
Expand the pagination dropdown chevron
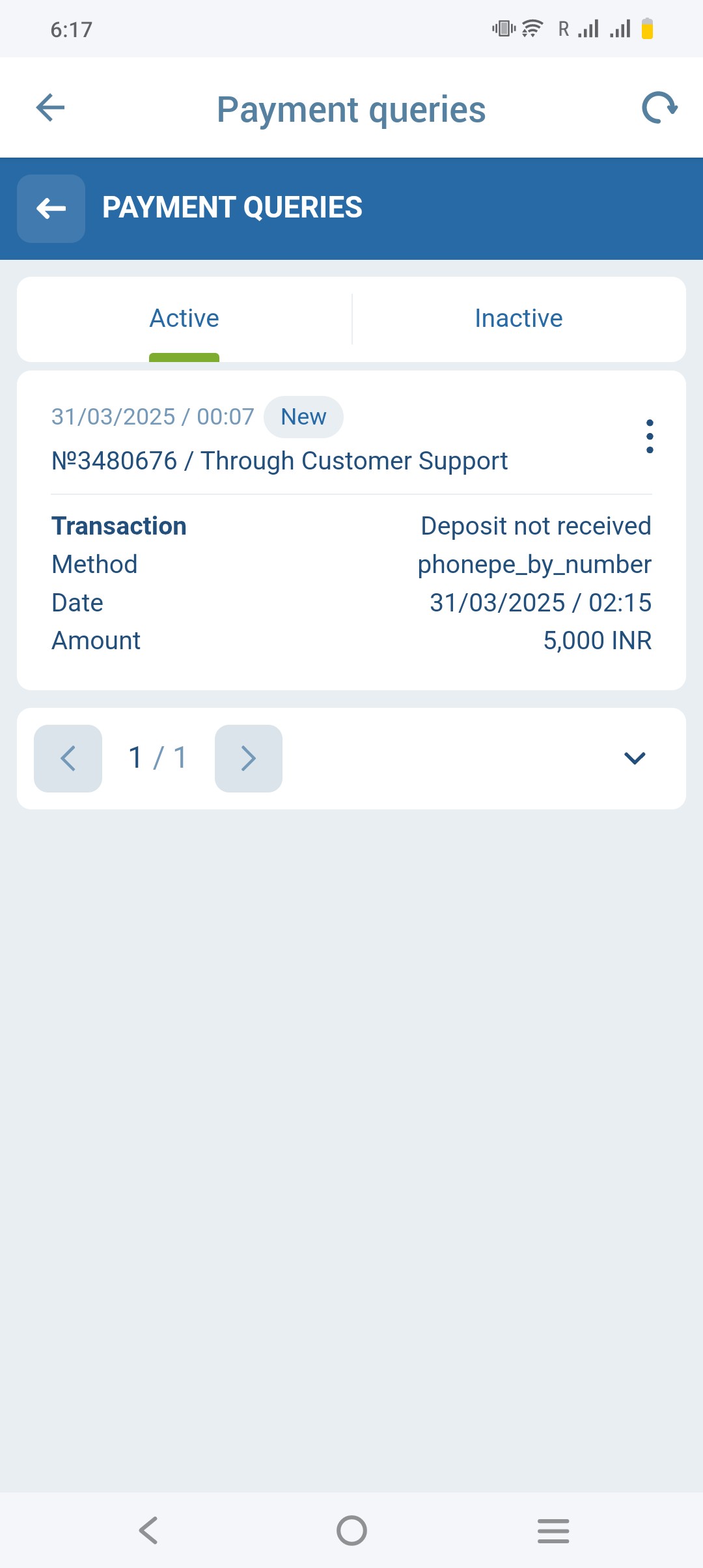pos(634,759)
